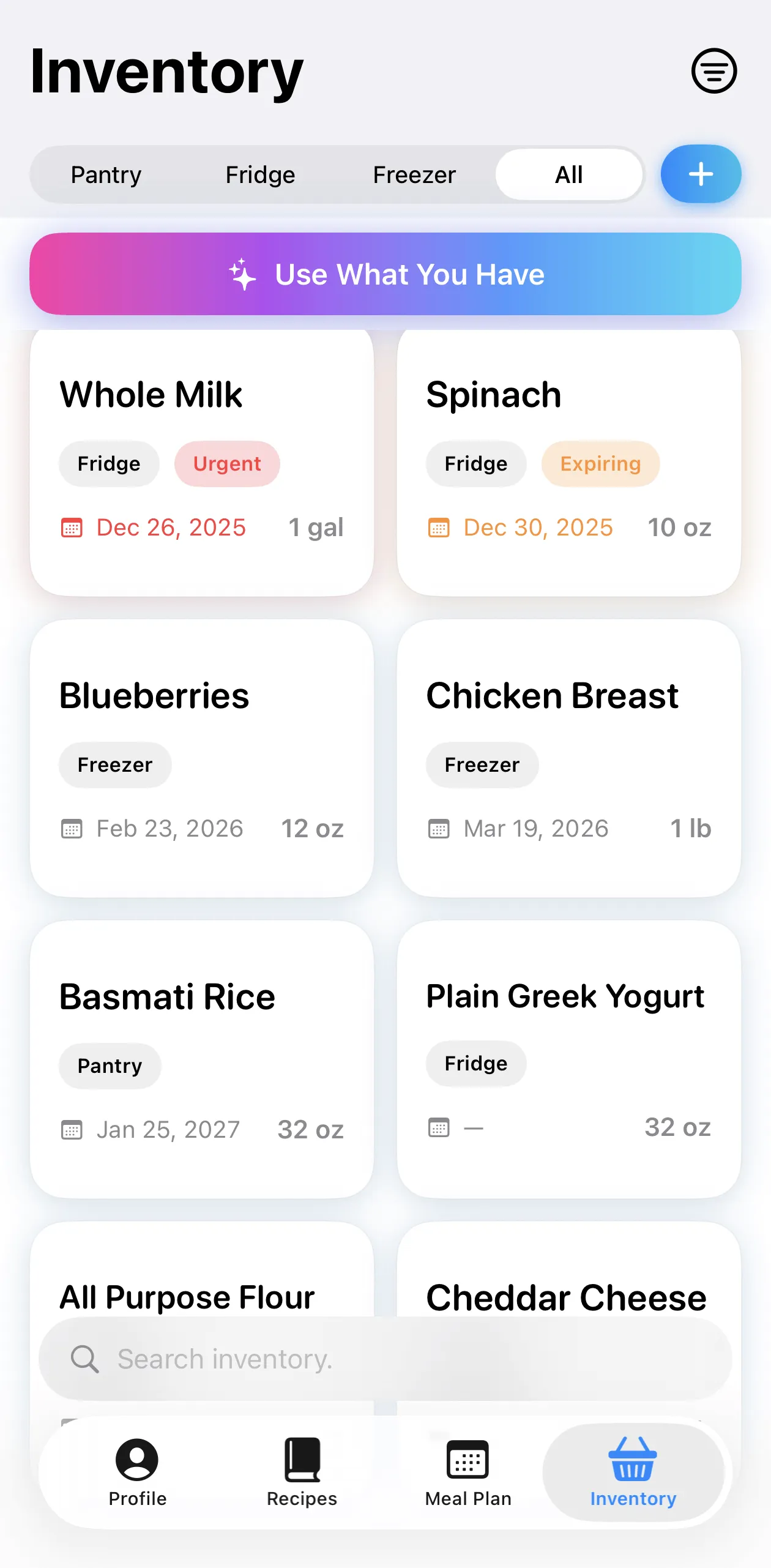The height and width of the screenshot is (1568, 771).
Task: Toggle the Expiring tag on Spinach
Action: [x=600, y=464]
